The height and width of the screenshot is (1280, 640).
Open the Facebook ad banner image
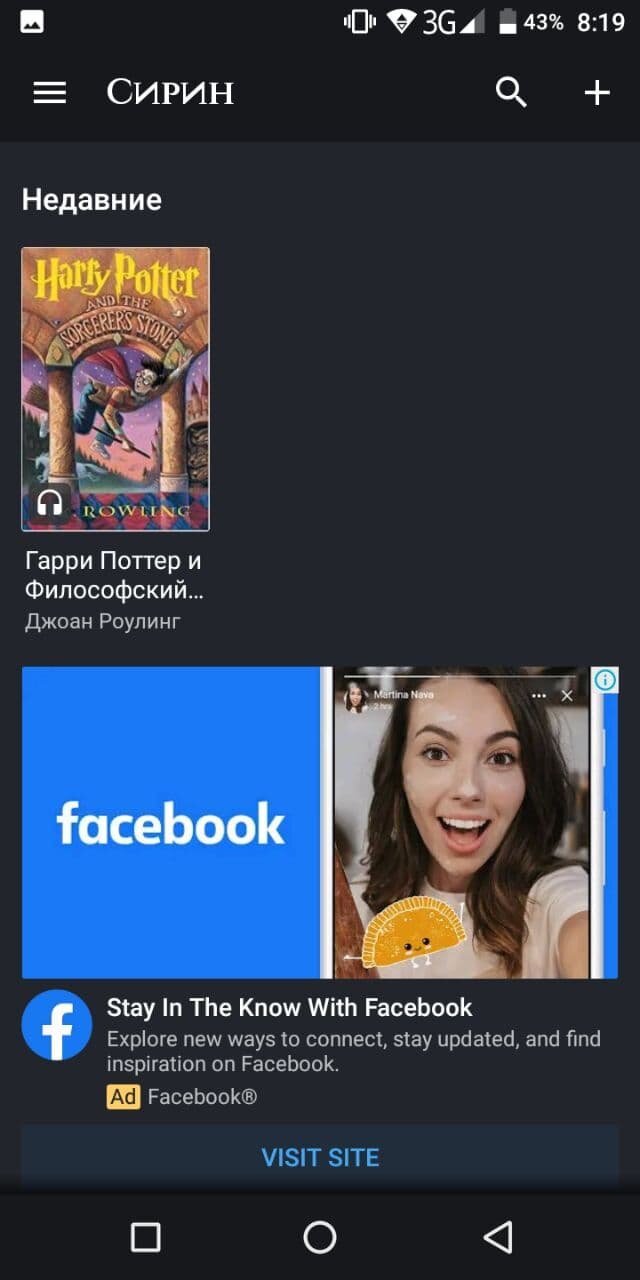point(320,822)
